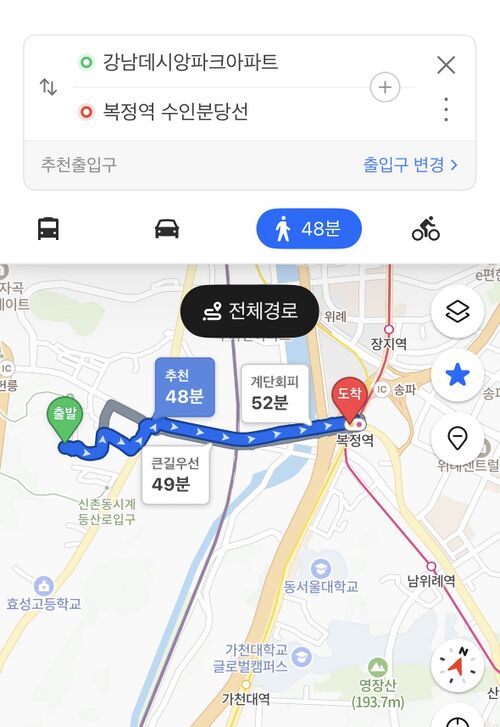Open the map layers selector
Screen dimensions: 500x727
click(x=457, y=311)
